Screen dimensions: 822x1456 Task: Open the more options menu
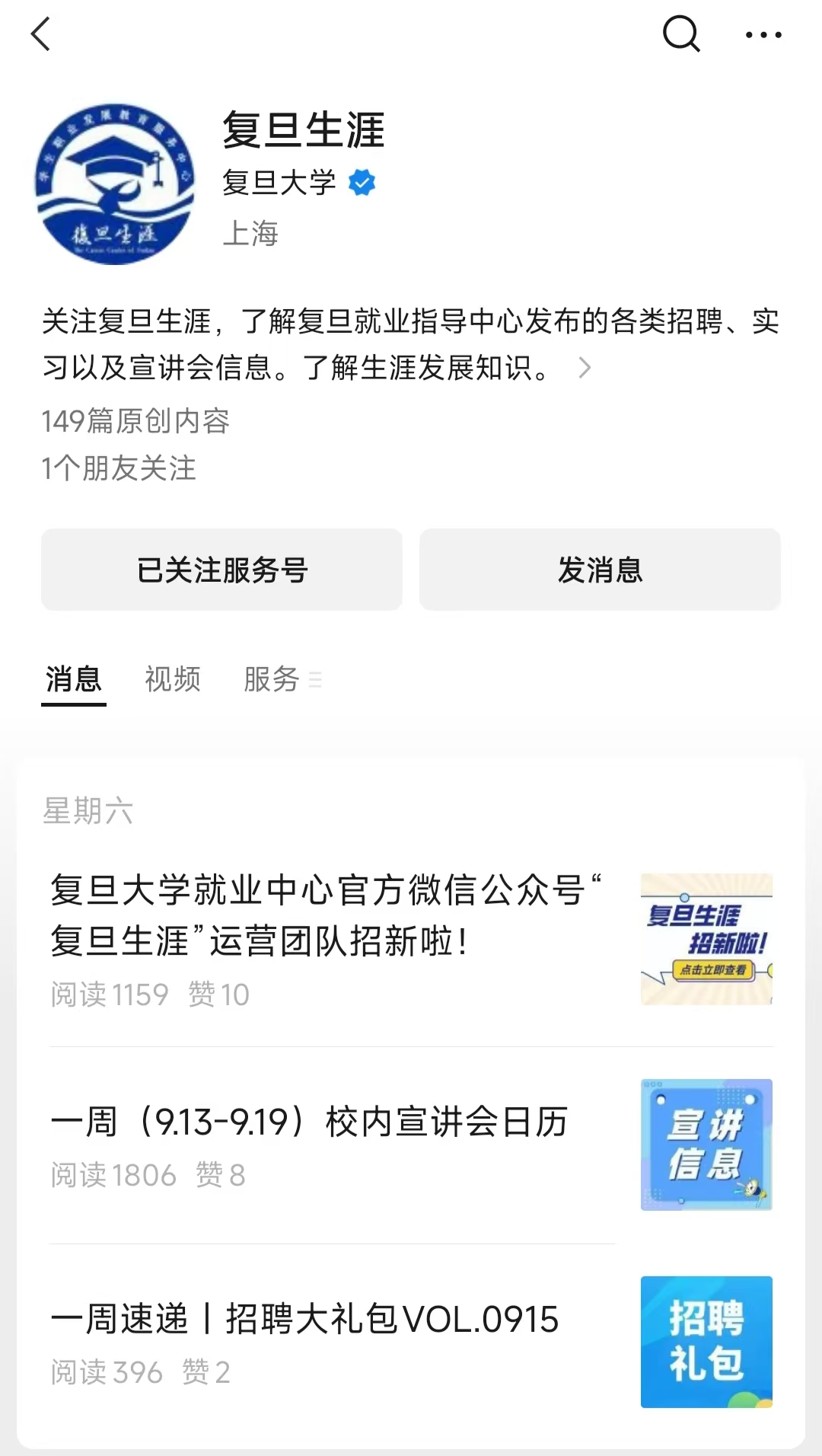pos(765,34)
